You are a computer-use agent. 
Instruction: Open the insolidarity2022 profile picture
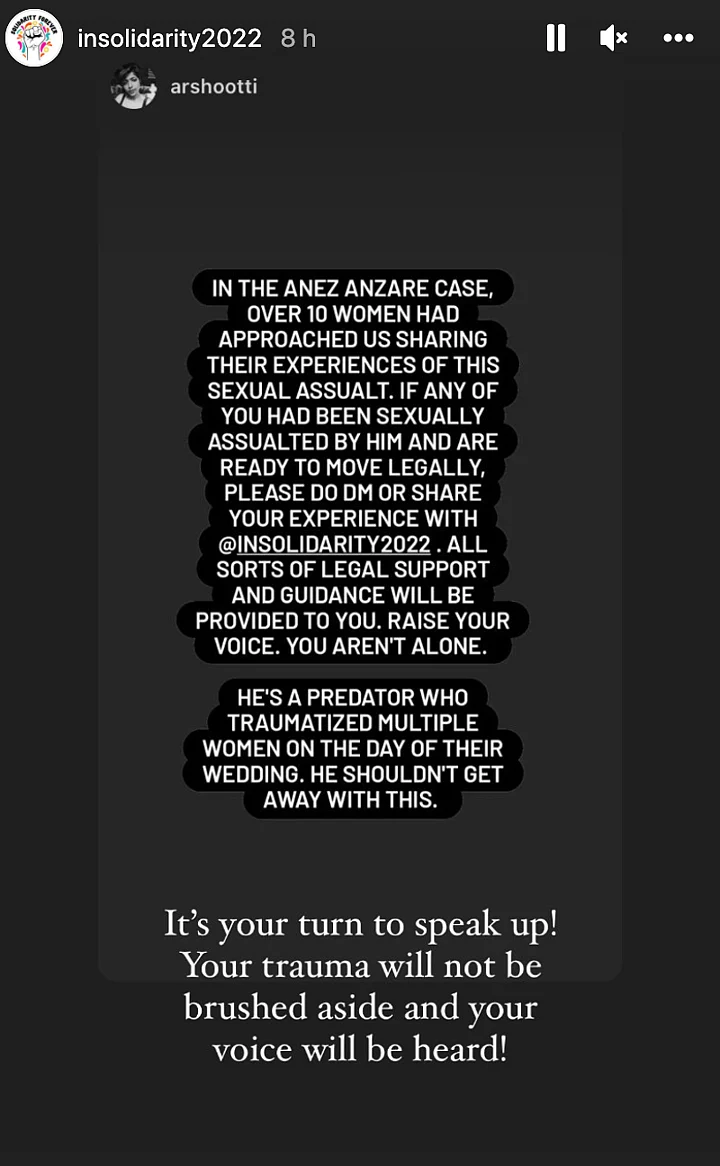click(34, 38)
